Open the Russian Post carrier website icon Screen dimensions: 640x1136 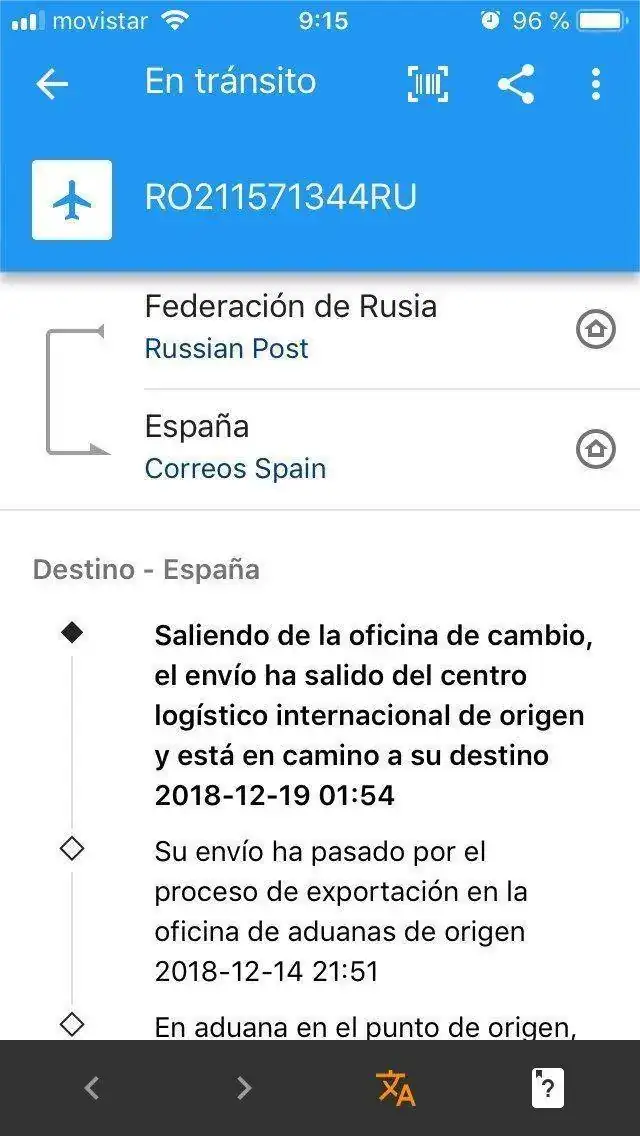coord(595,329)
